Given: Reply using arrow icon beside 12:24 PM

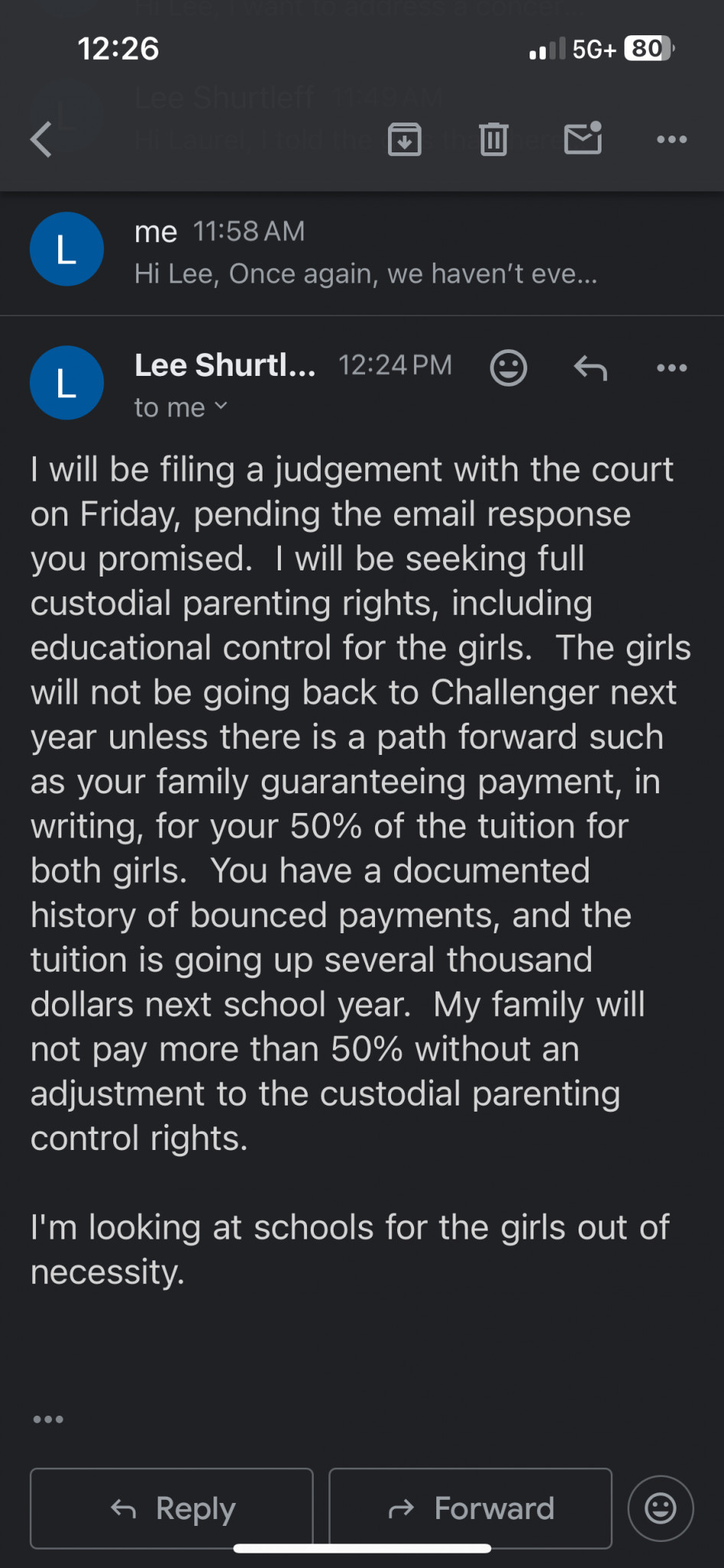Looking at the screenshot, I should (591, 368).
